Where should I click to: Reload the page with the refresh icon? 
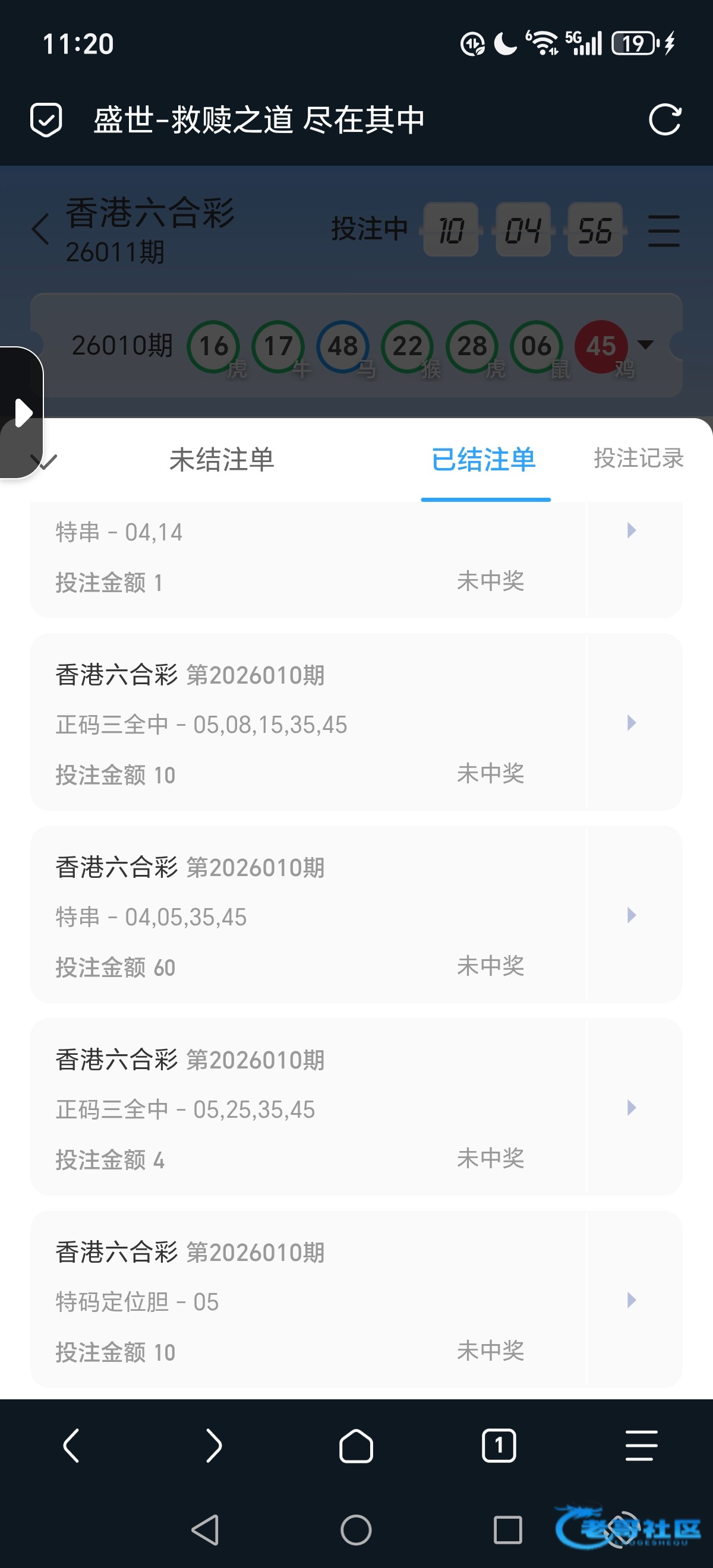pos(664,119)
